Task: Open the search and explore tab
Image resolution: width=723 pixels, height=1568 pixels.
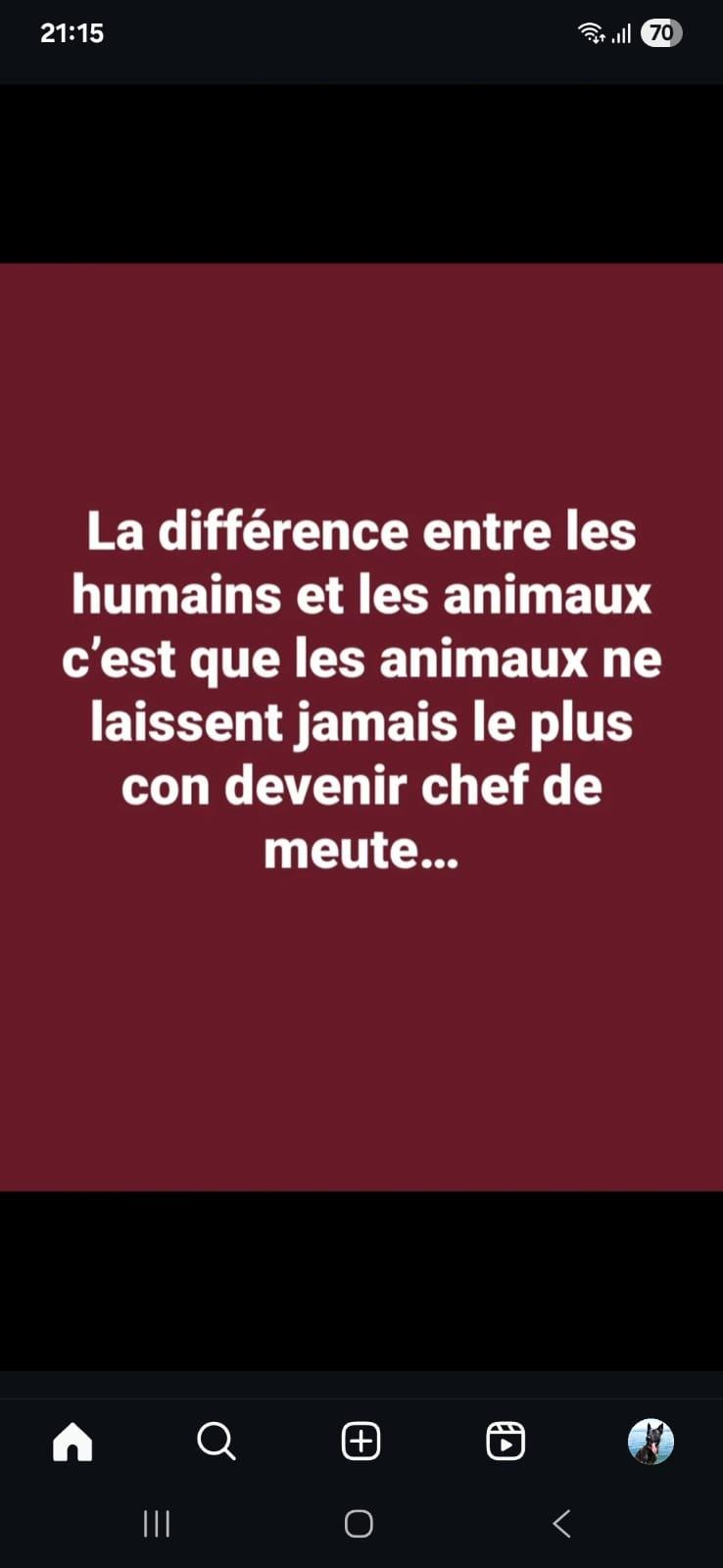Action: click(217, 1442)
